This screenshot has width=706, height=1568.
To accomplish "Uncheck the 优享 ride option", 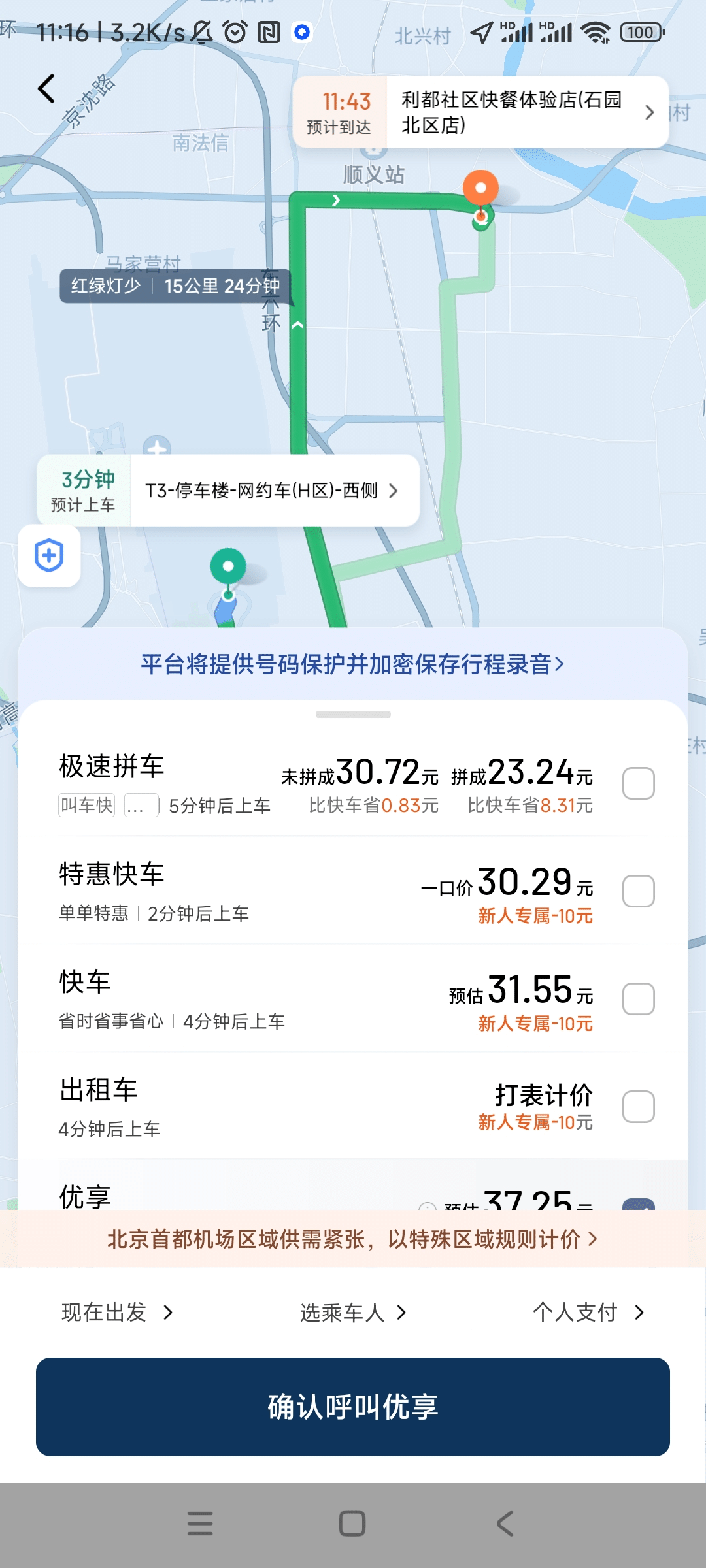I will click(x=638, y=1203).
